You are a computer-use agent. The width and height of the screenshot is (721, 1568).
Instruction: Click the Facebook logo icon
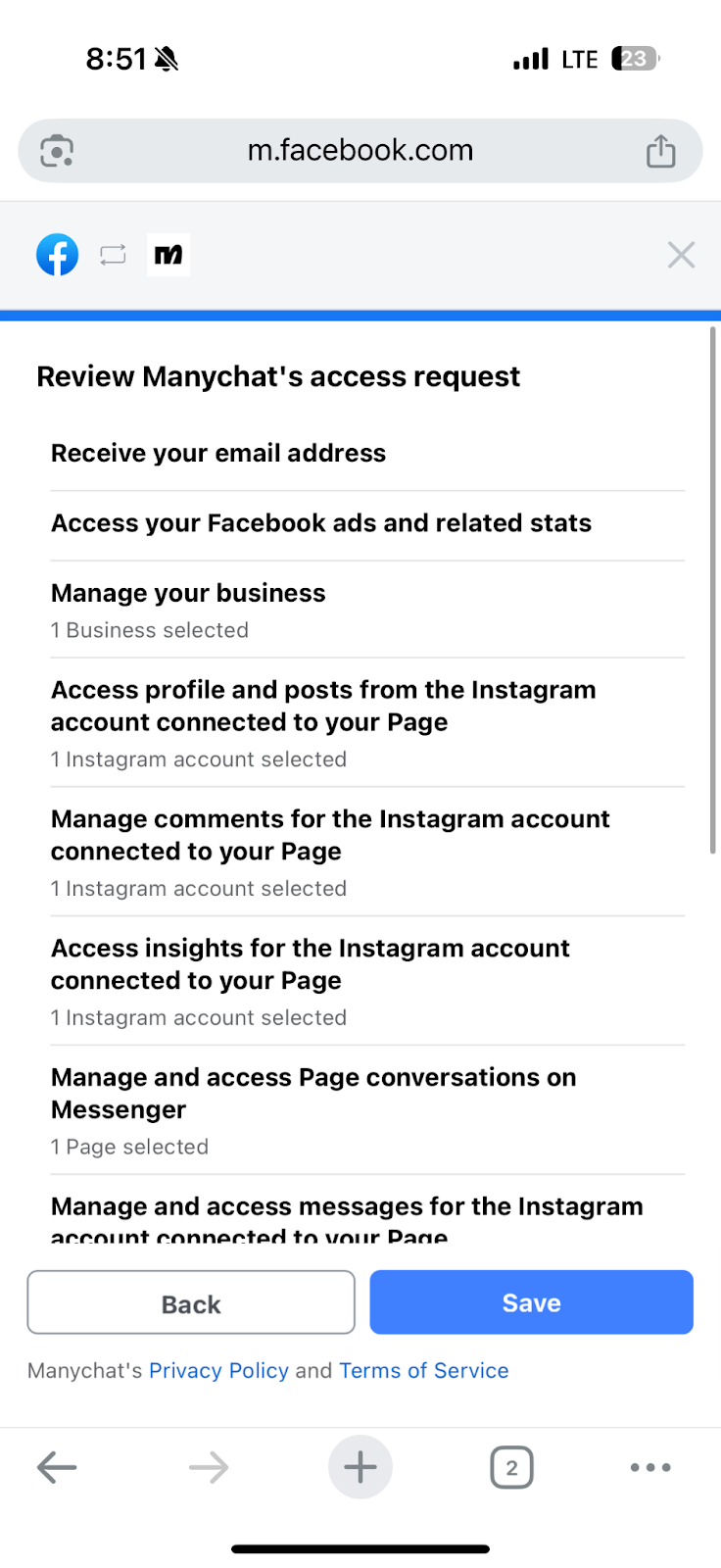[57, 254]
